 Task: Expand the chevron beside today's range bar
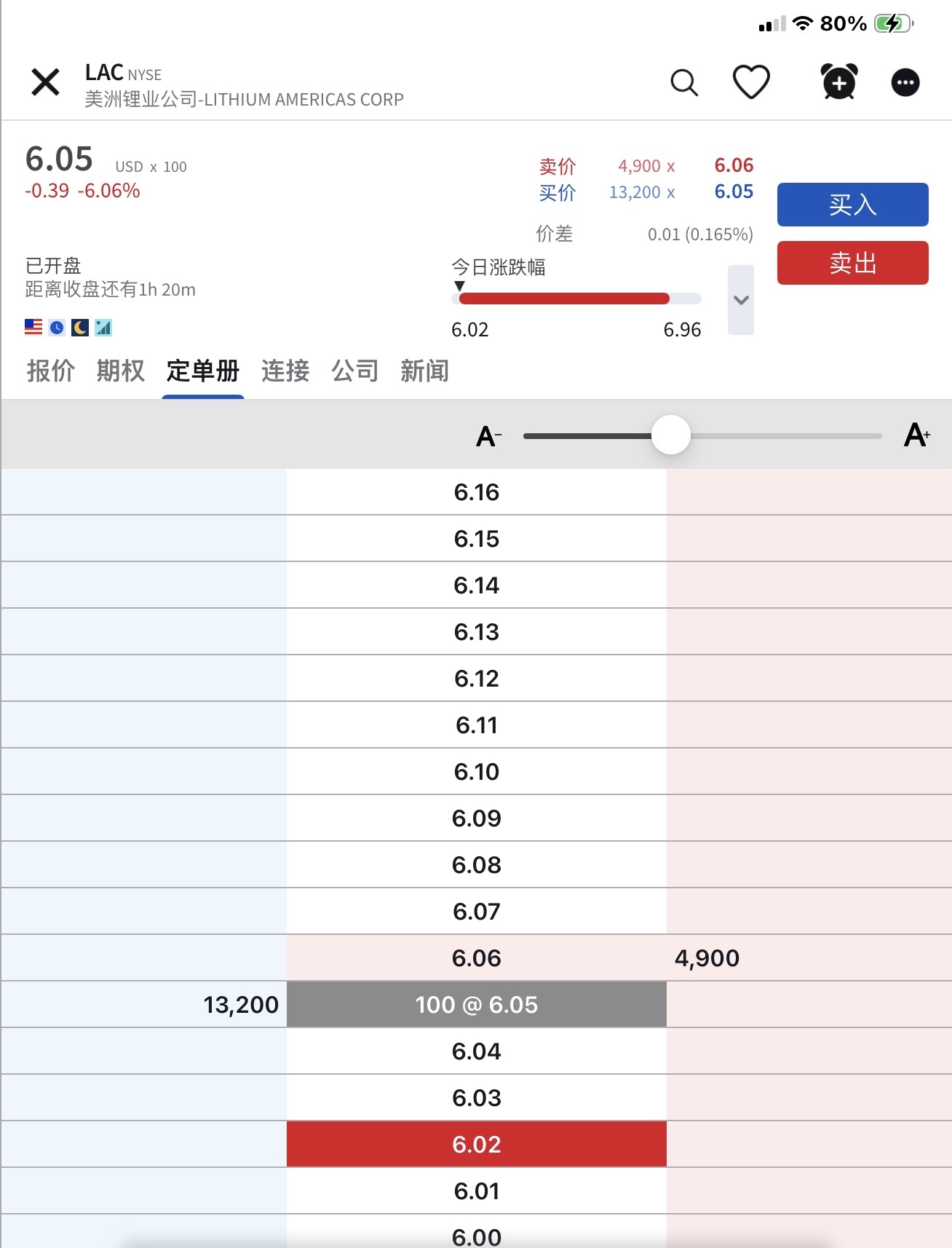740,299
